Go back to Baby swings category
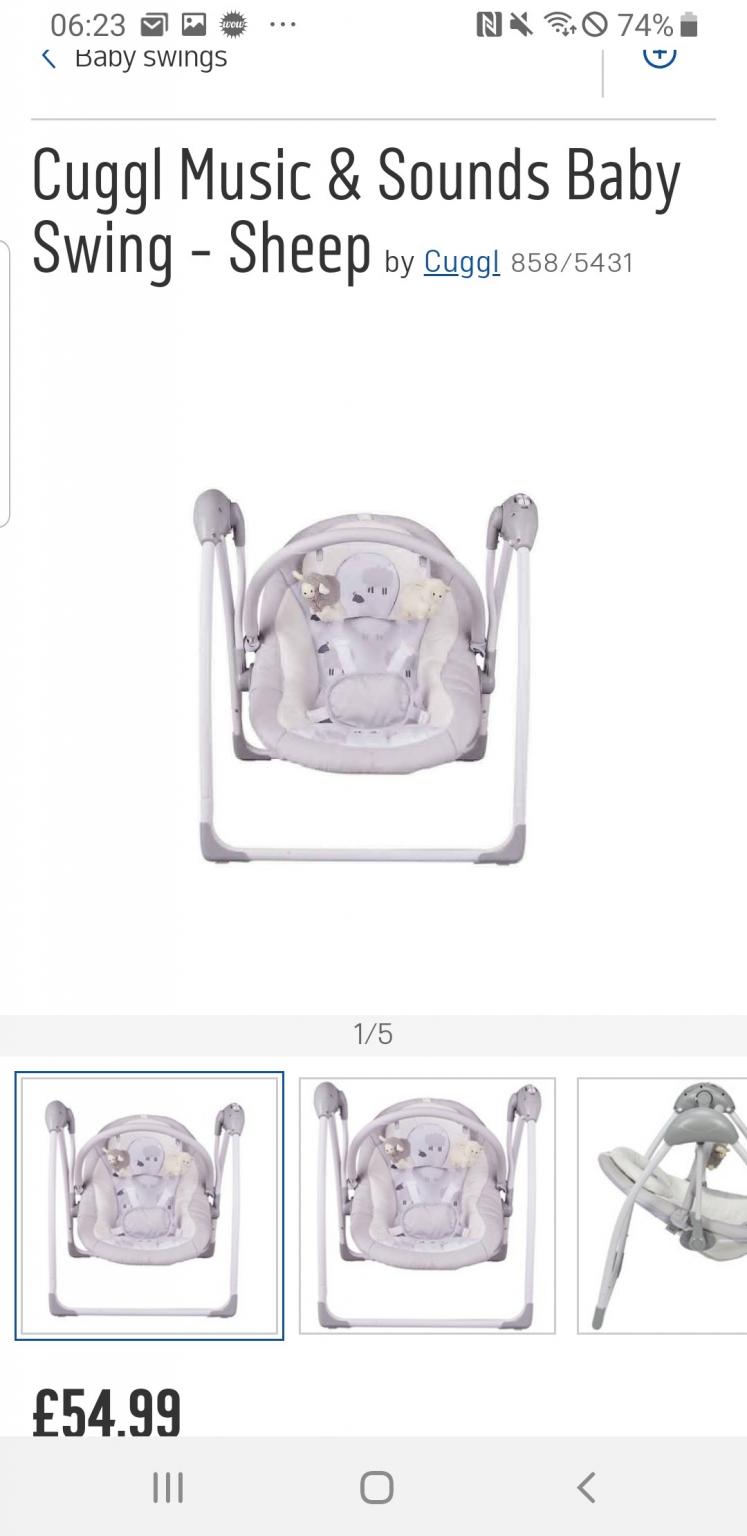 point(134,58)
